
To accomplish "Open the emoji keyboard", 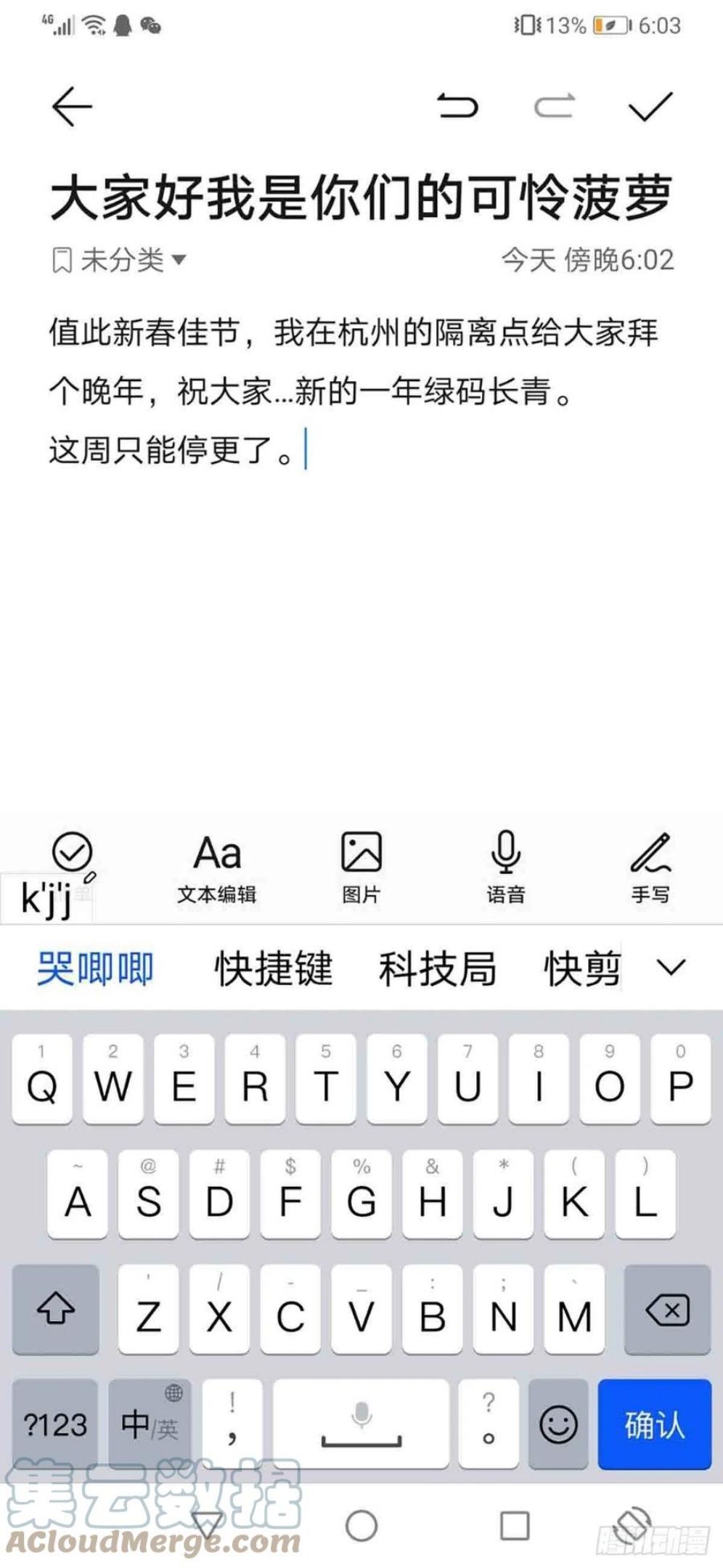I will coord(558,1424).
